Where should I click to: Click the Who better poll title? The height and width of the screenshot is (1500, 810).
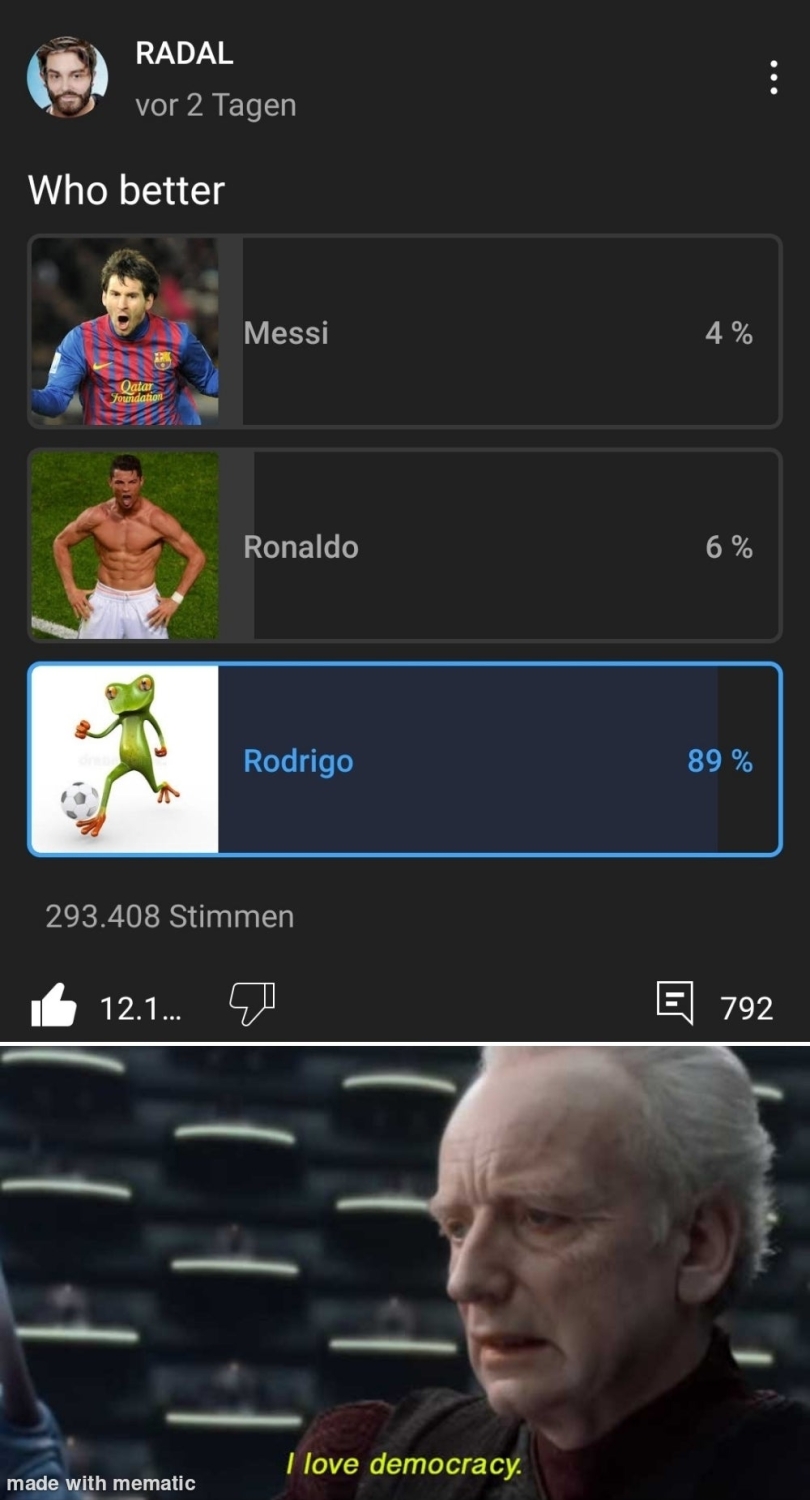coord(126,189)
